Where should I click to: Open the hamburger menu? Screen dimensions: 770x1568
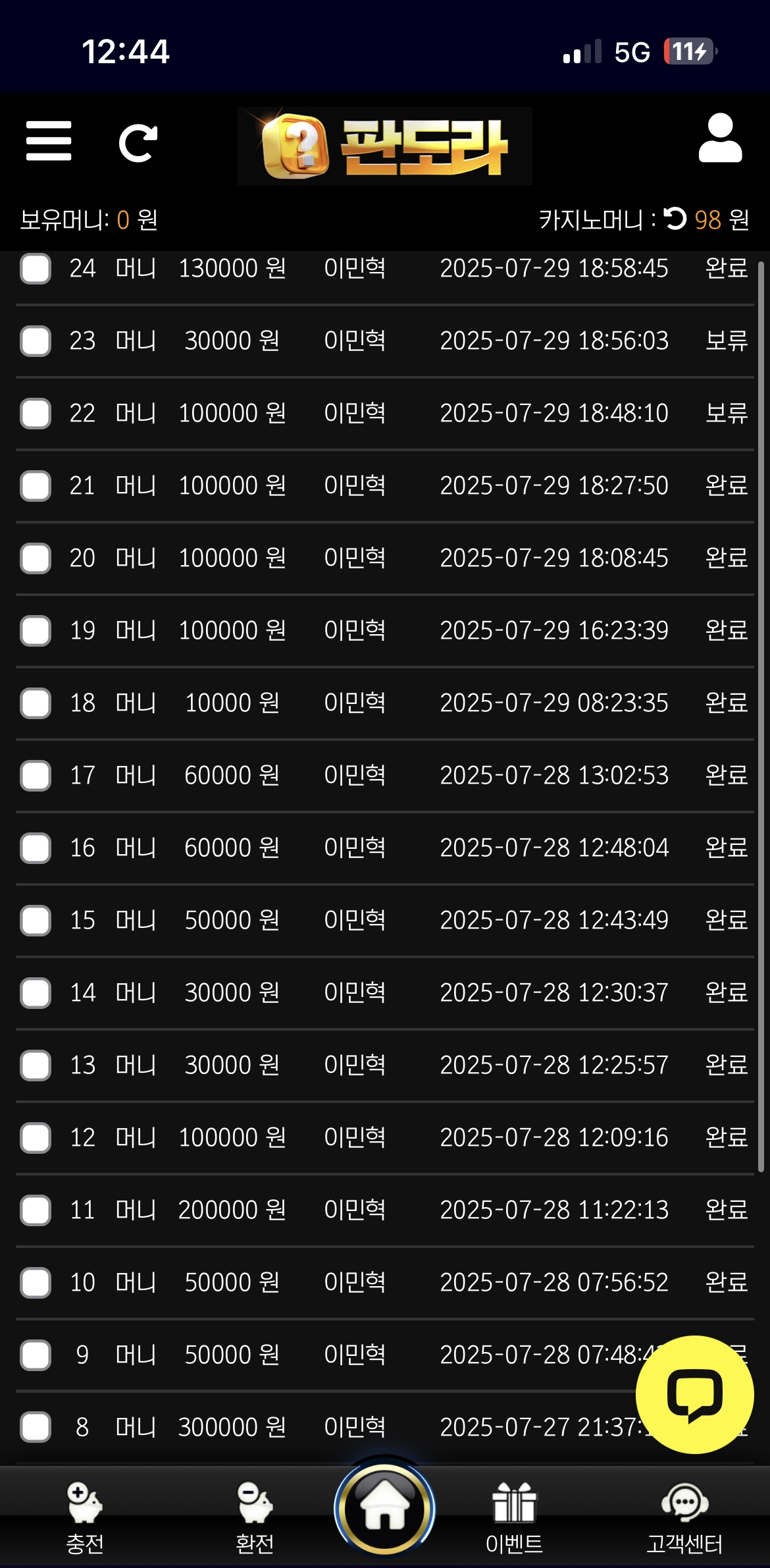tap(49, 141)
